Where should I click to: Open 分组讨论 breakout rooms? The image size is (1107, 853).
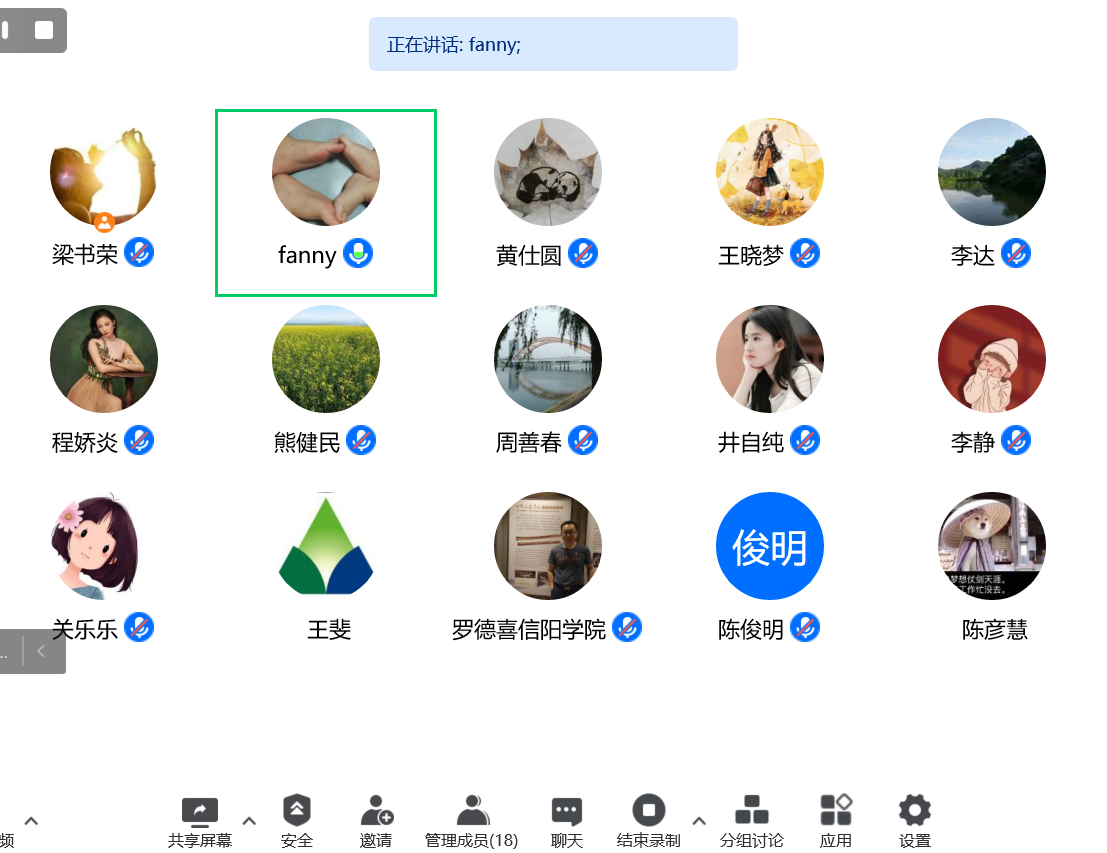click(752, 820)
